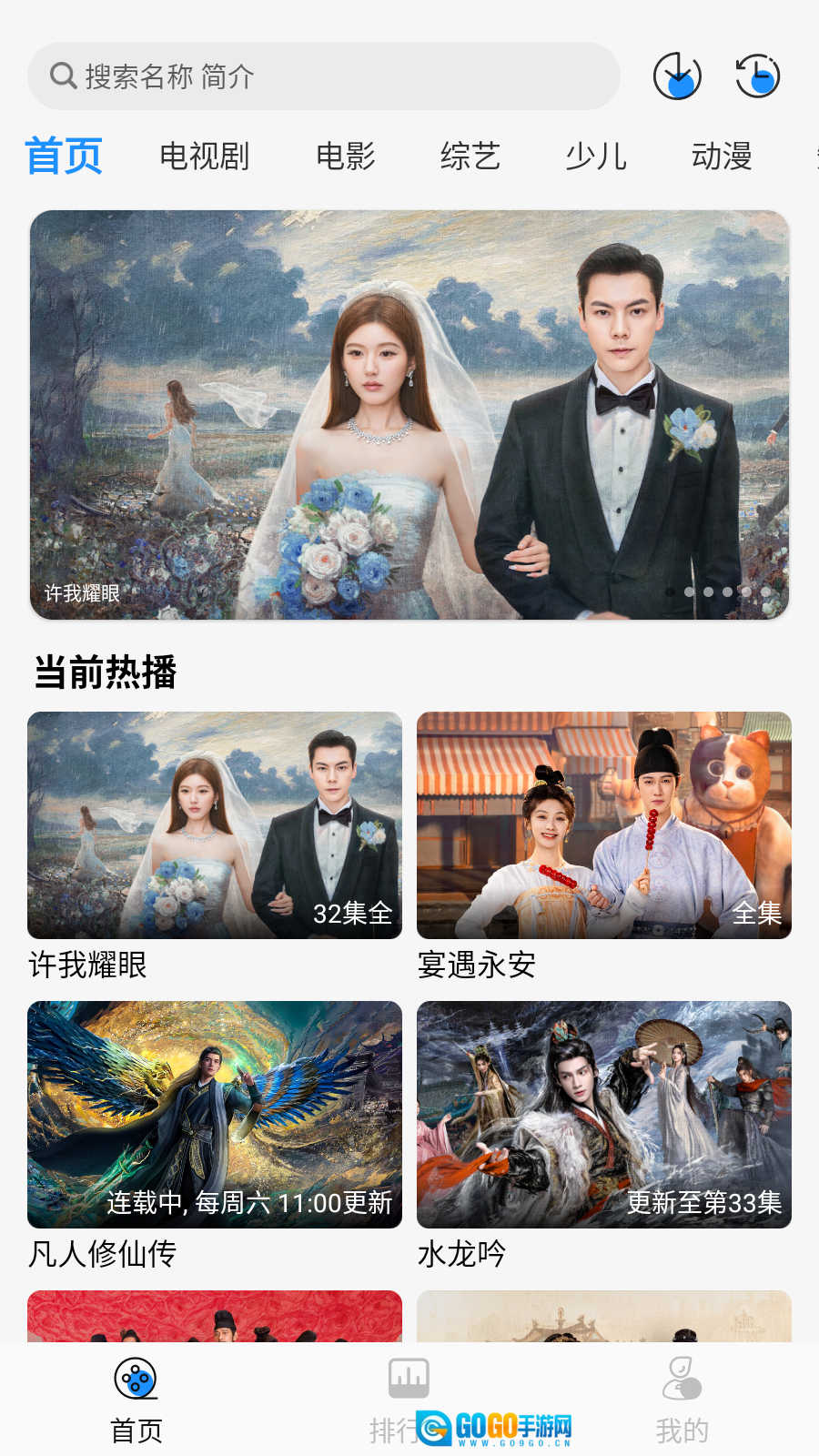The width and height of the screenshot is (819, 1456).
Task: Select the 首页 top tab
Action: [x=64, y=157]
